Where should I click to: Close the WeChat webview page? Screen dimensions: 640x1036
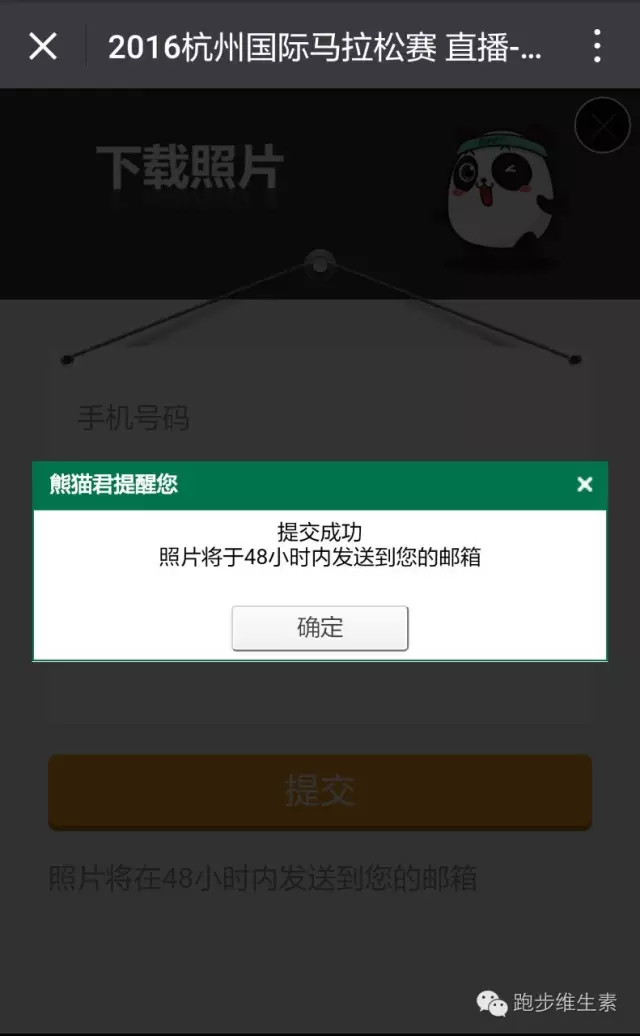(x=43, y=45)
